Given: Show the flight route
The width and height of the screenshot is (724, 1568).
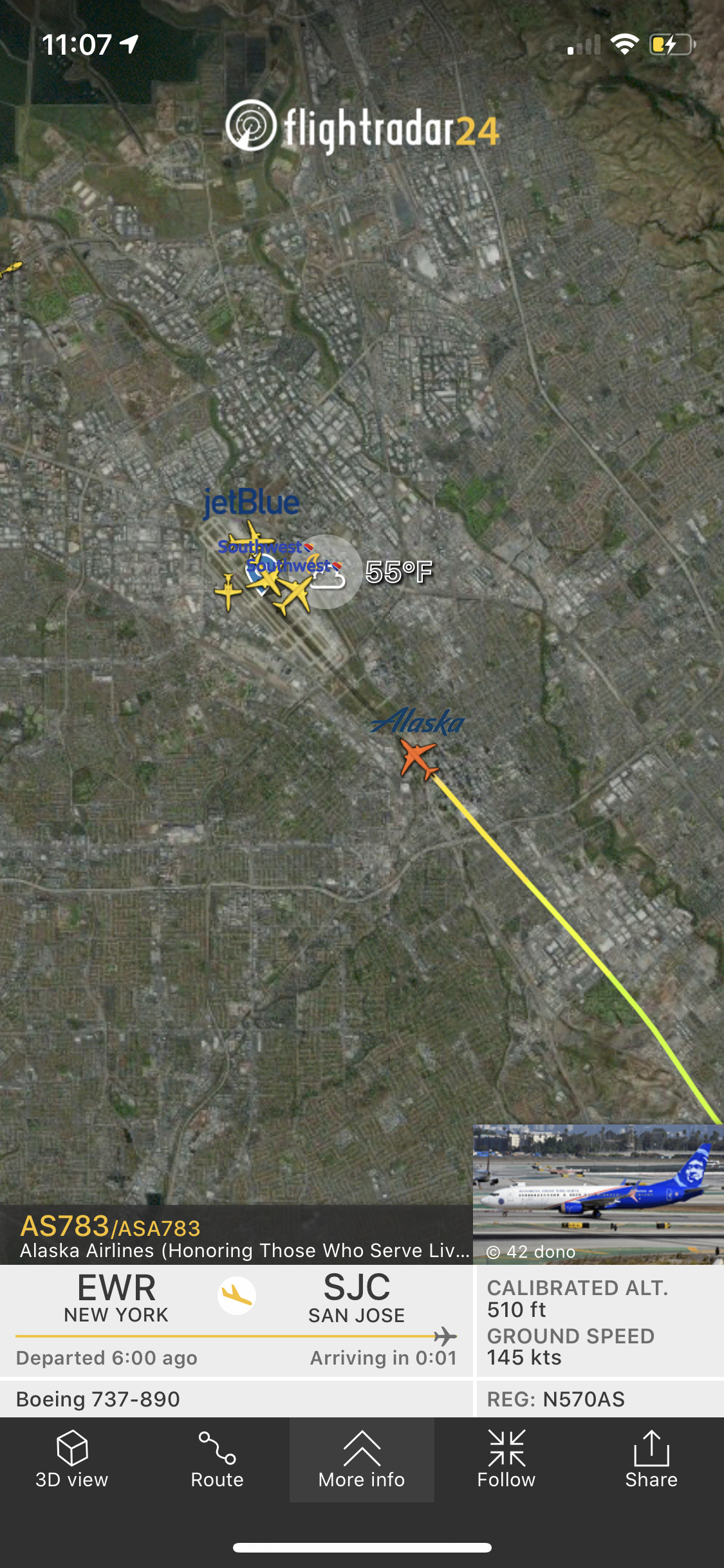Looking at the screenshot, I should pyautogui.click(x=217, y=1459).
